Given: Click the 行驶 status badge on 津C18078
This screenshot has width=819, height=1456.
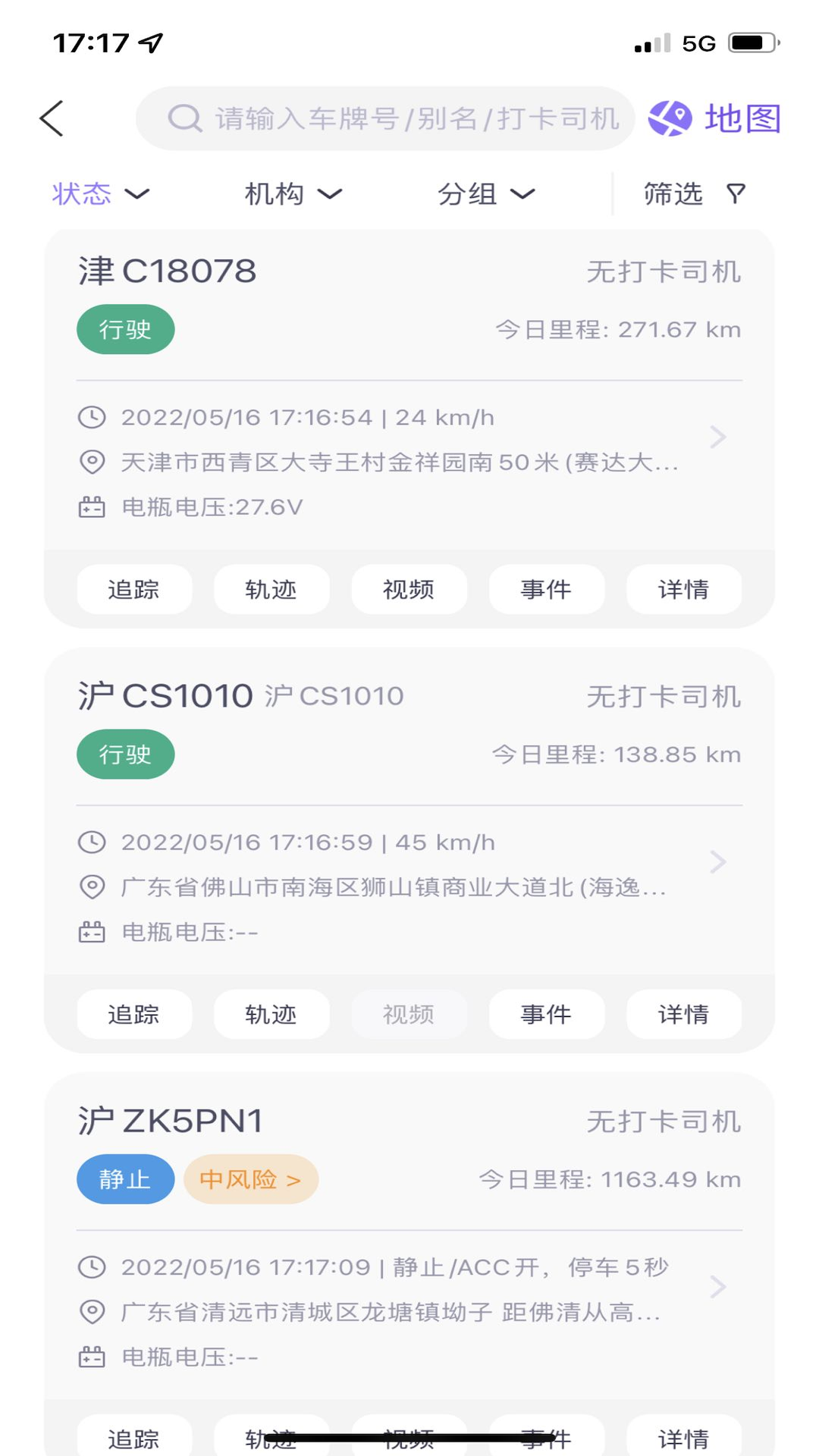Looking at the screenshot, I should pos(125,328).
